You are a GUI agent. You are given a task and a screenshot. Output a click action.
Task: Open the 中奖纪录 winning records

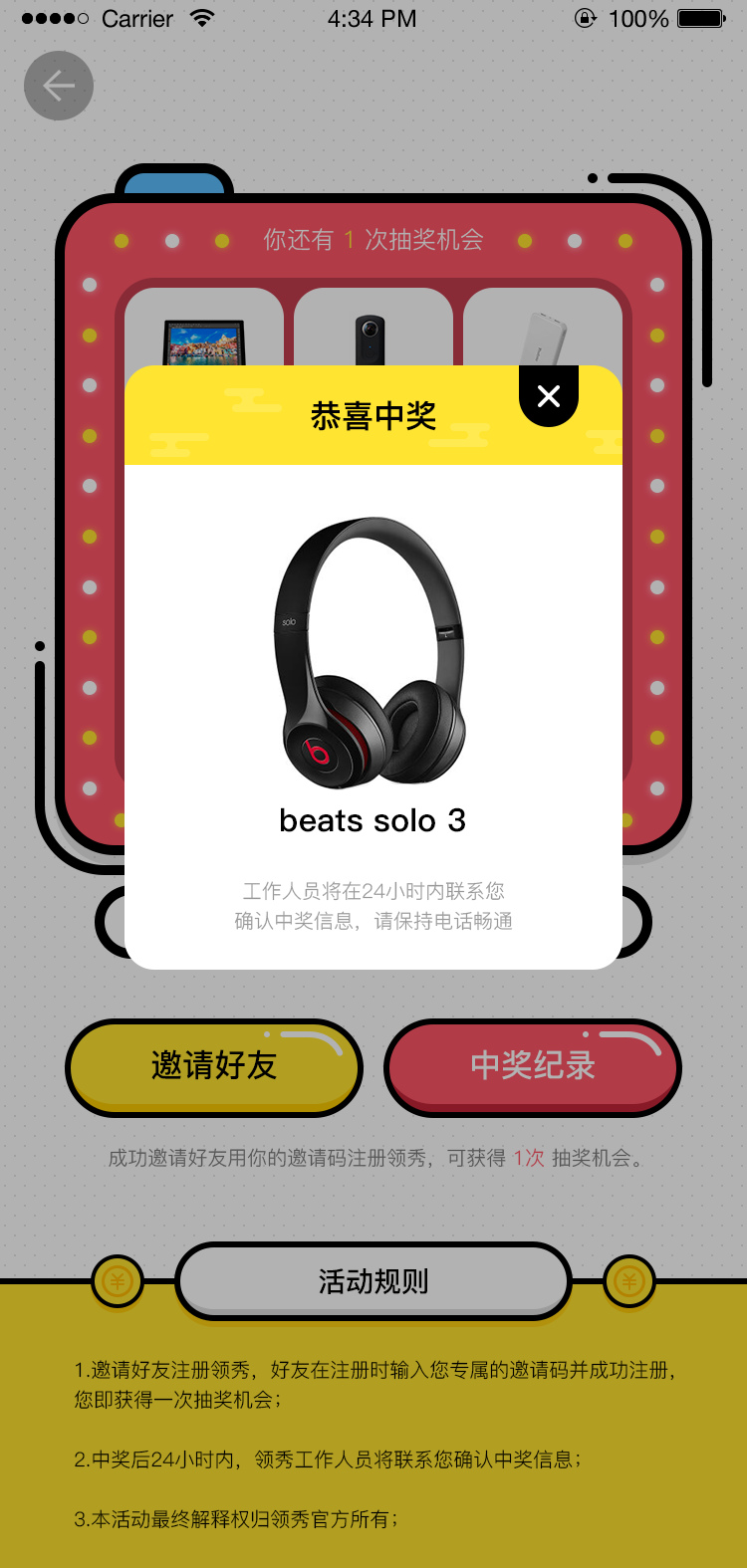click(533, 1066)
